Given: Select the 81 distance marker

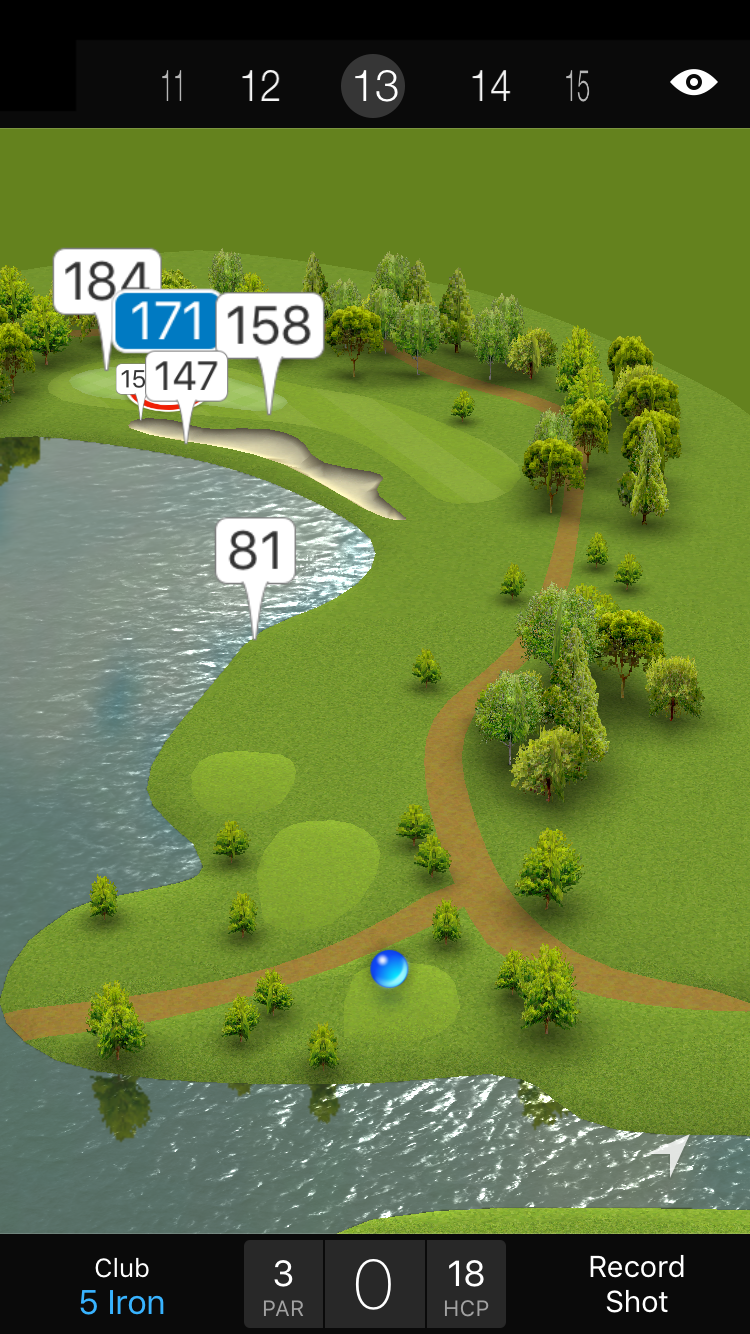Looking at the screenshot, I should pos(255,550).
